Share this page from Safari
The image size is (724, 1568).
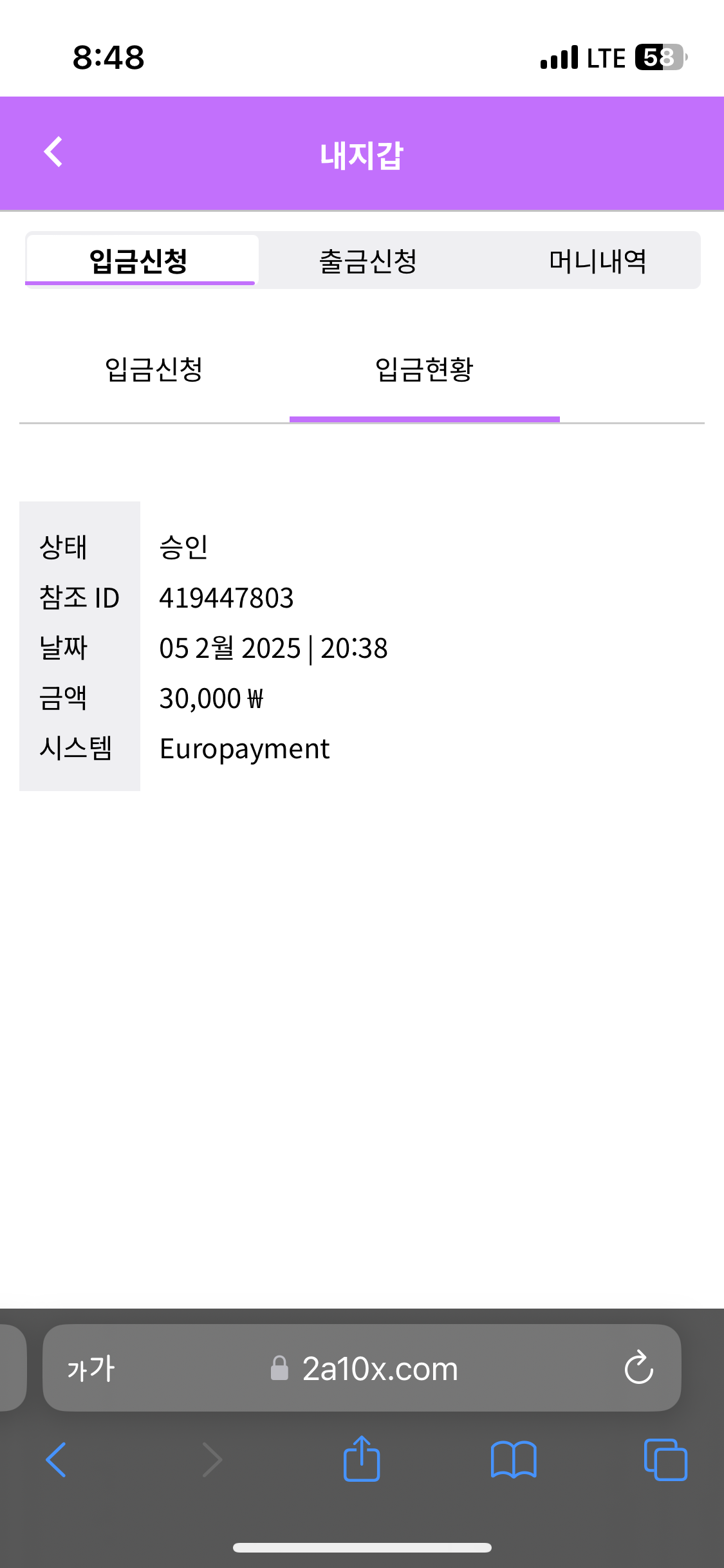[x=362, y=1459]
